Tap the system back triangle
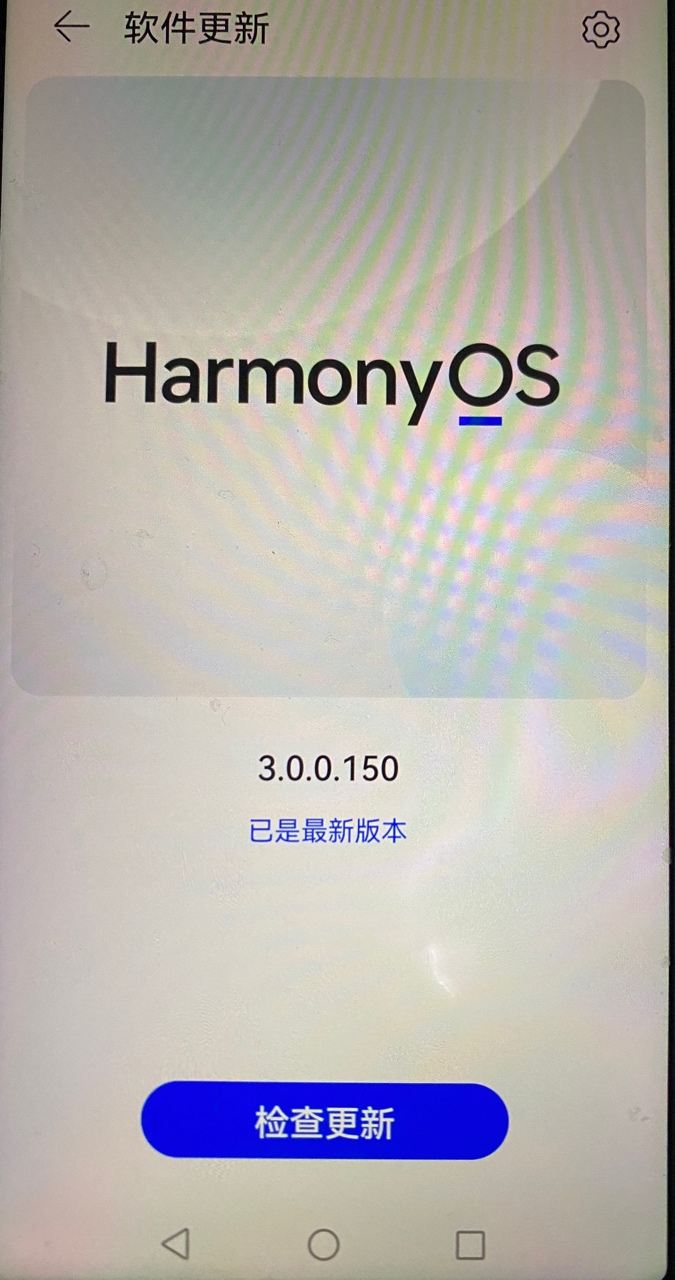Screen dimensions: 675x1280 (x=176, y=1244)
